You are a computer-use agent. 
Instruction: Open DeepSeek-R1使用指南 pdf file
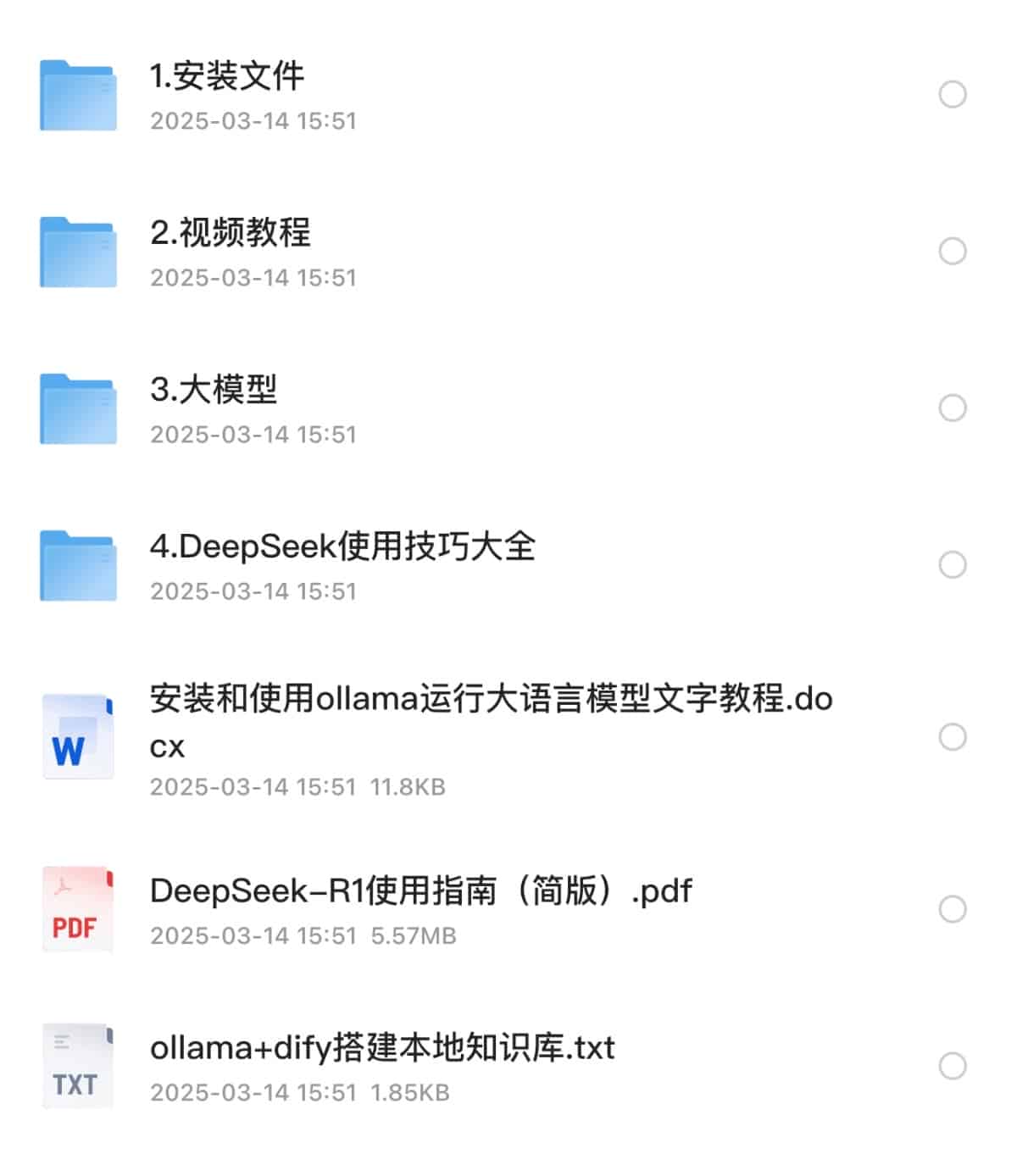pyautogui.click(x=420, y=891)
